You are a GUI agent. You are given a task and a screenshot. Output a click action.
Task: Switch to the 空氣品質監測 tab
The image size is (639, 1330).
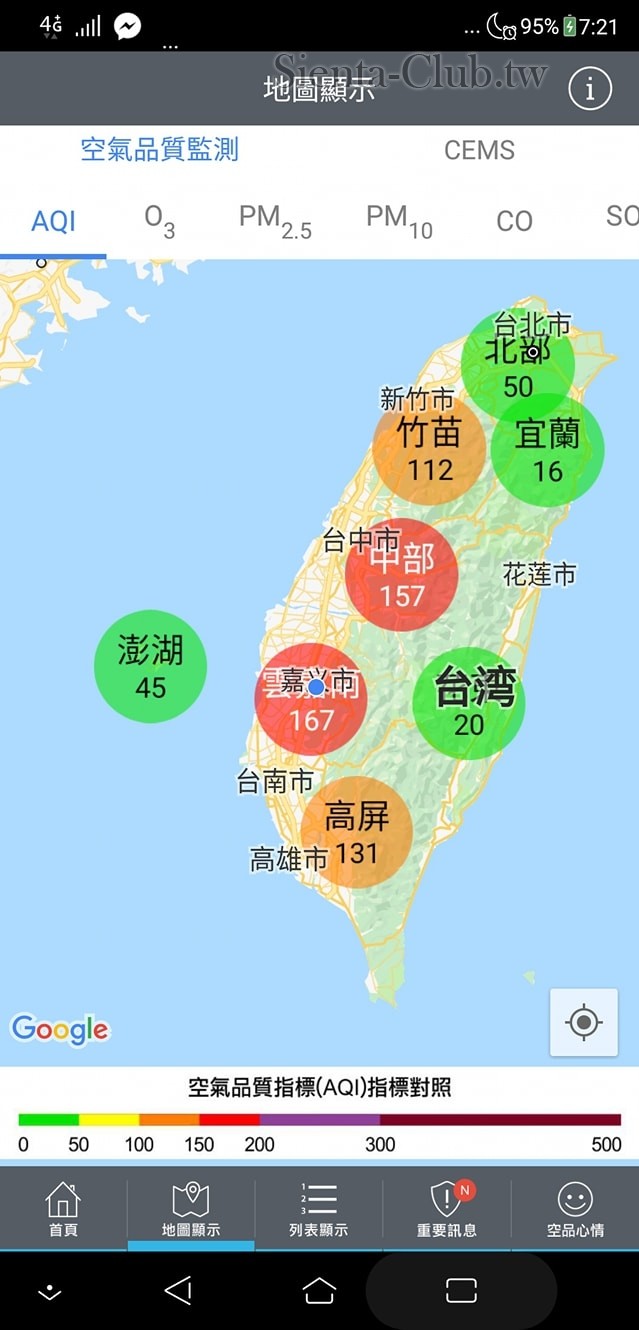(x=160, y=150)
